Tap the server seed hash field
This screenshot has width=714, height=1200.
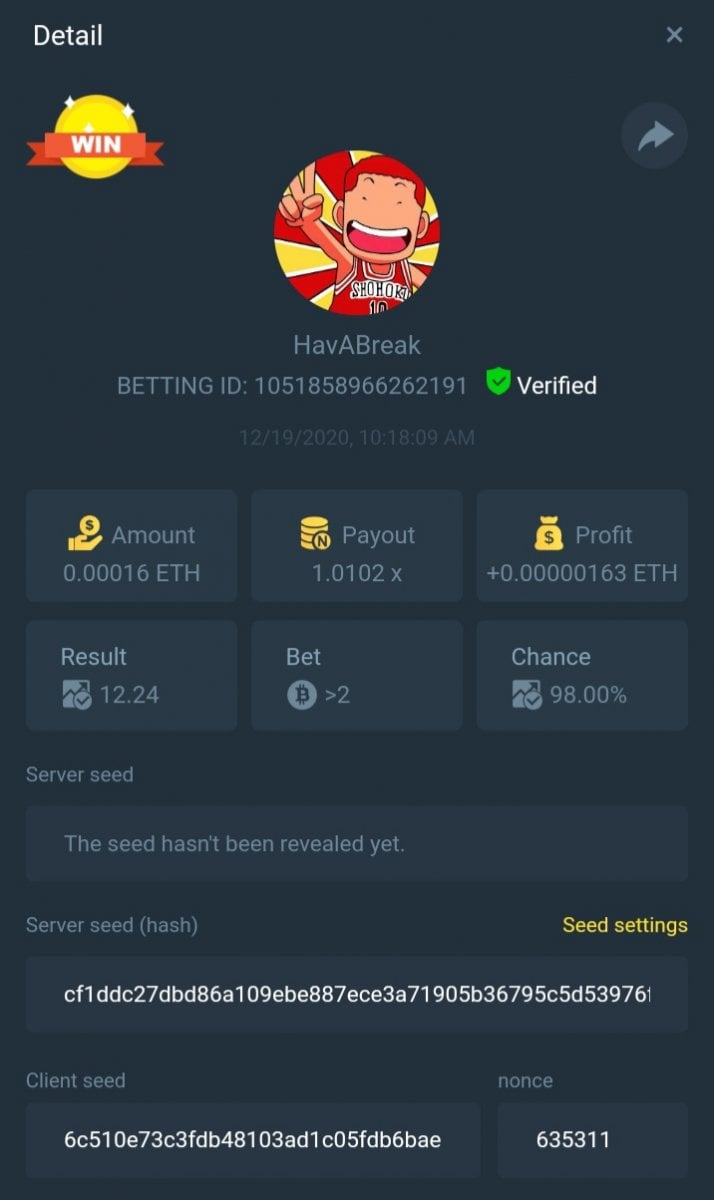click(x=356, y=995)
